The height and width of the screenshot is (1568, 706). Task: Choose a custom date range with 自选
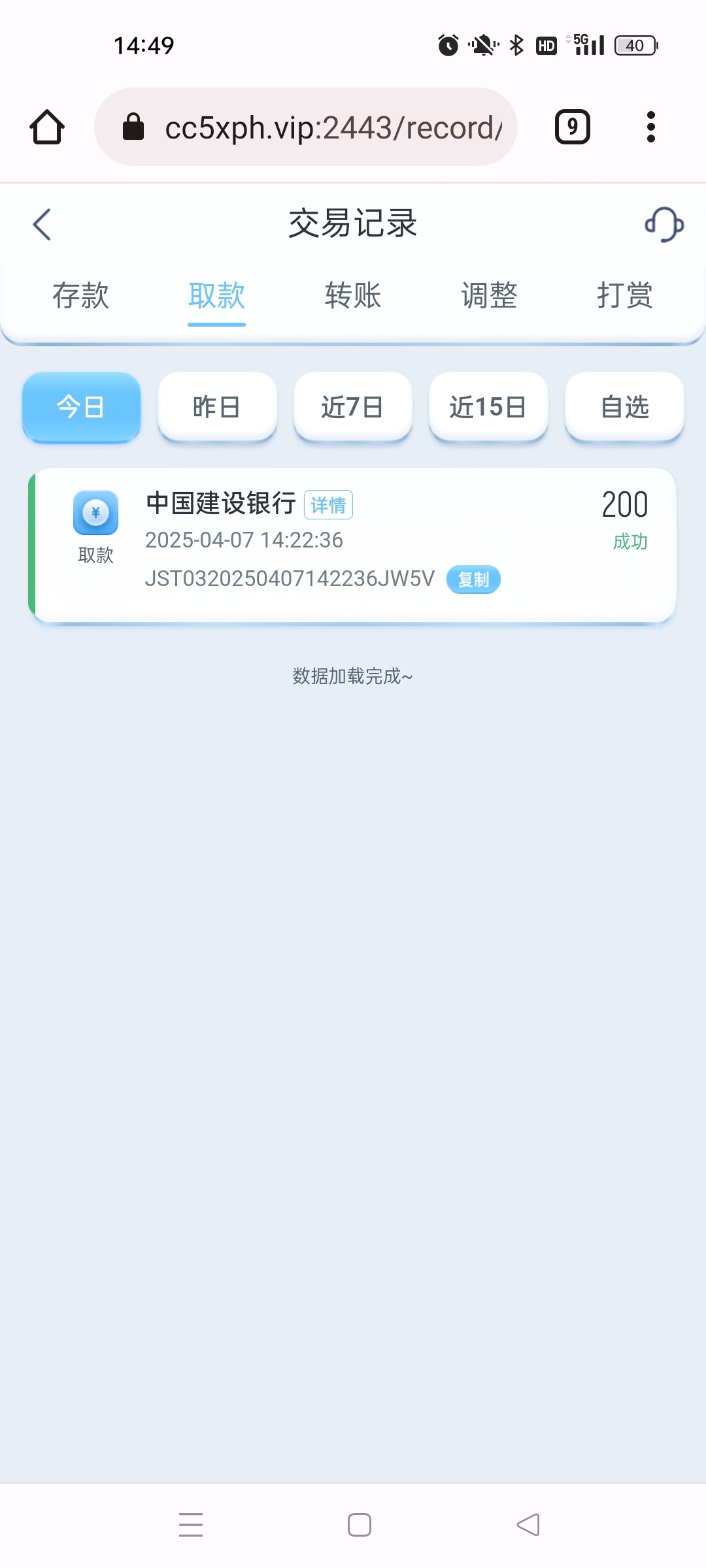click(624, 406)
